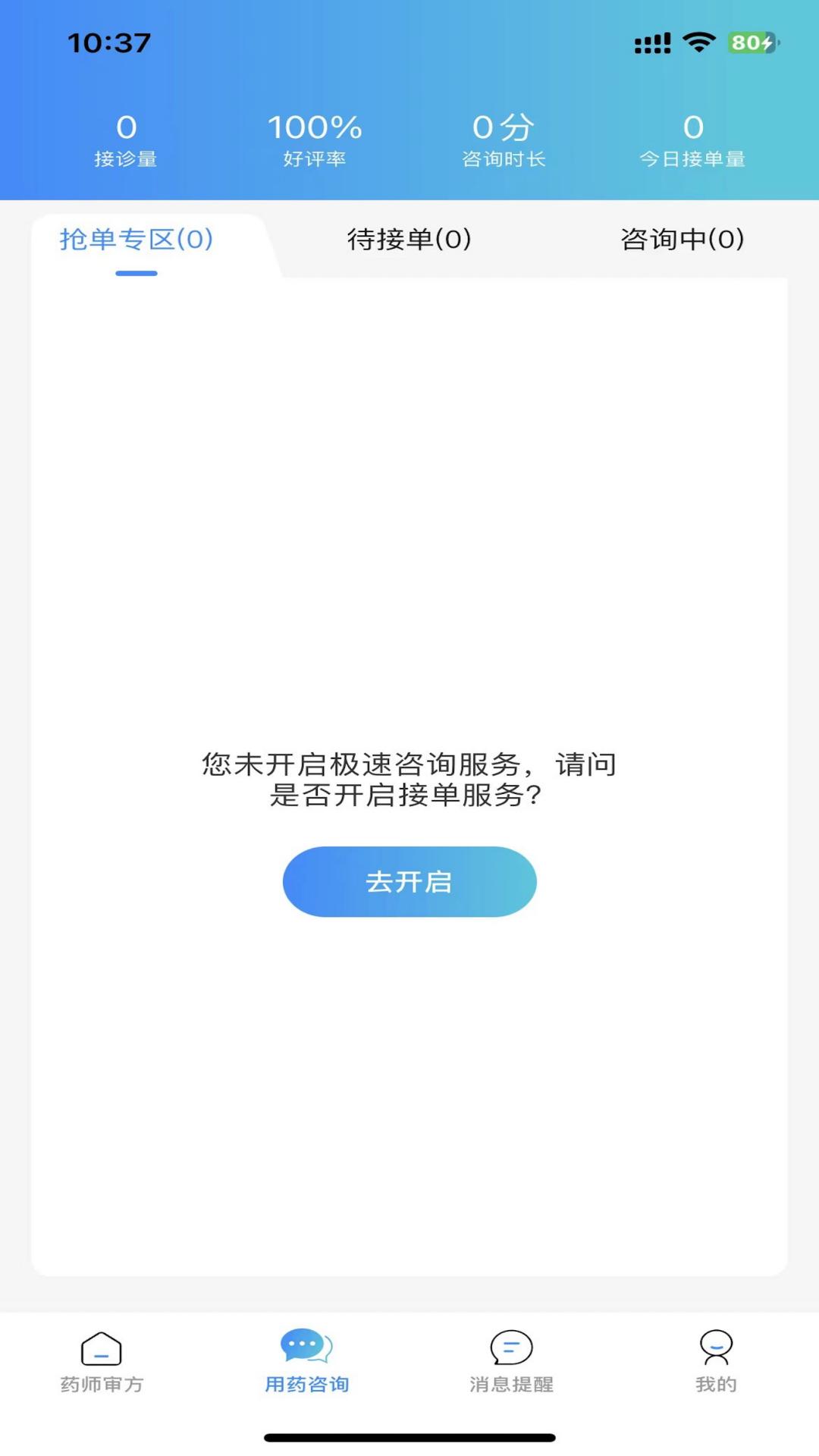Click the Wi-Fi indicator in status bar
The height and width of the screenshot is (1456, 819).
[698, 43]
